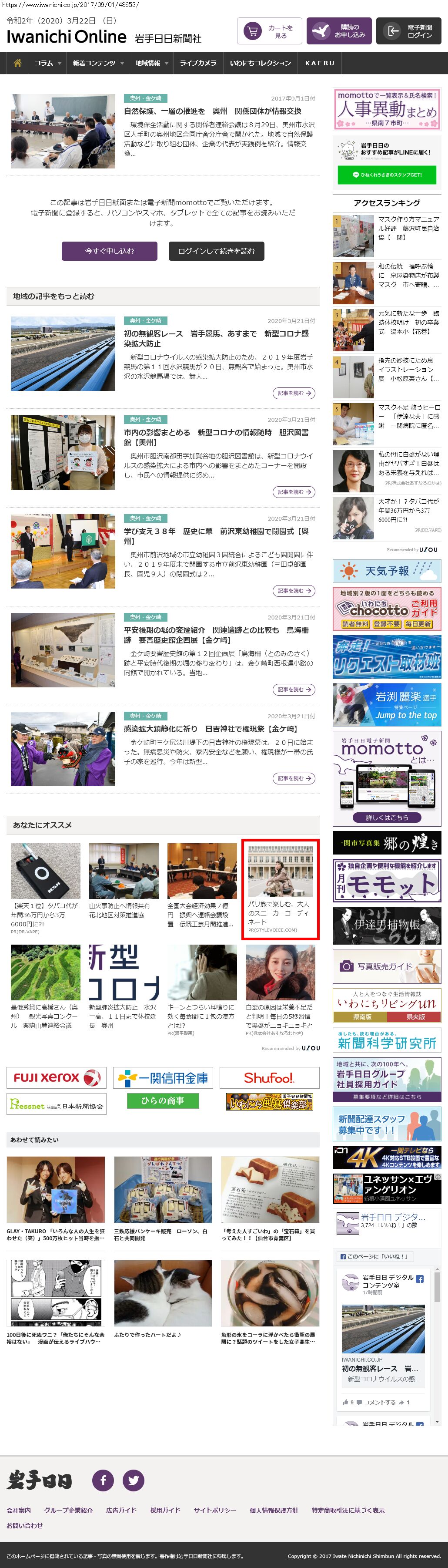Expand the コラム menu
The height and width of the screenshot is (1568, 448).
pos(47,63)
